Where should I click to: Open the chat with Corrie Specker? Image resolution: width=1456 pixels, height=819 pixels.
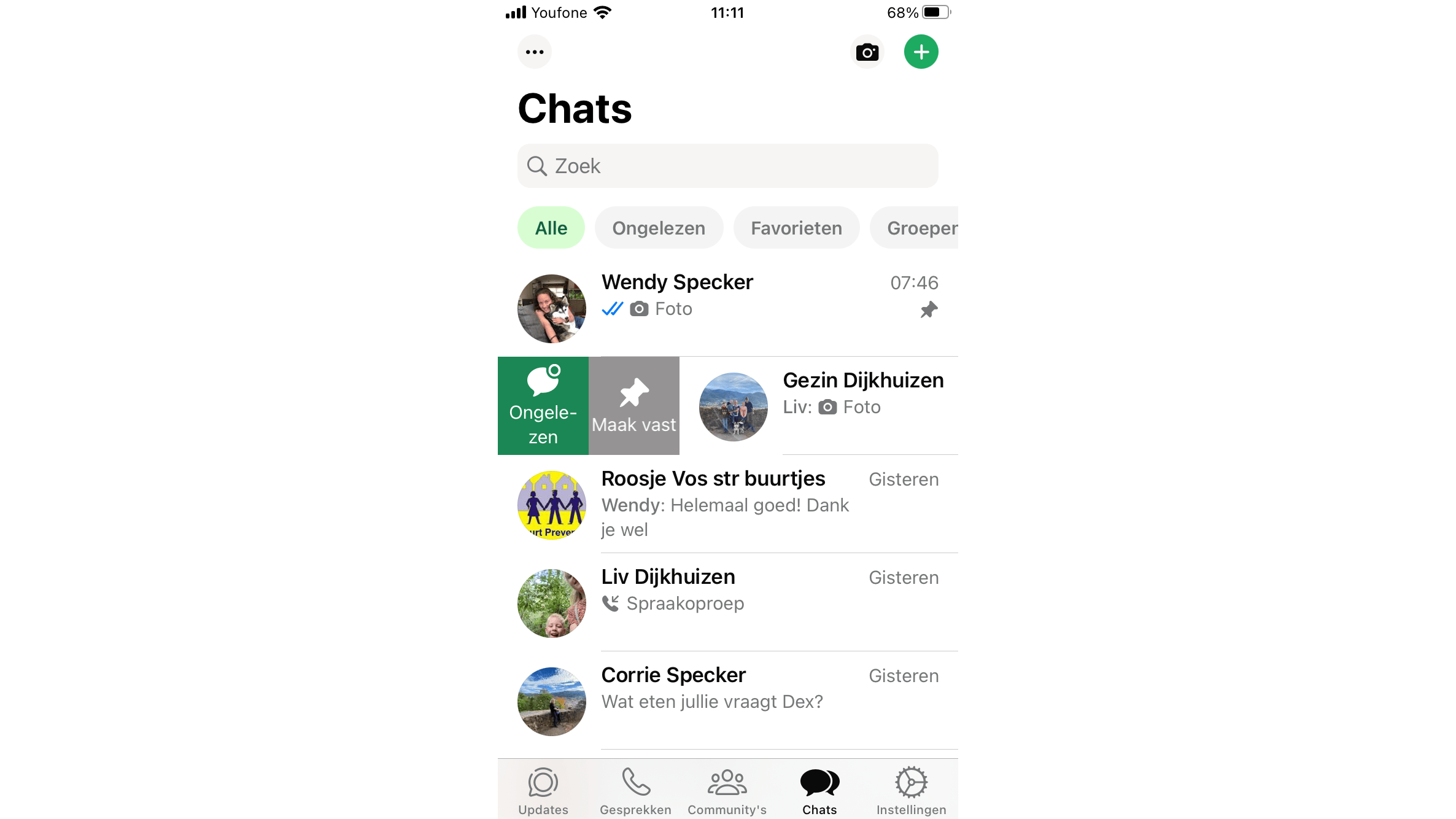click(727, 700)
